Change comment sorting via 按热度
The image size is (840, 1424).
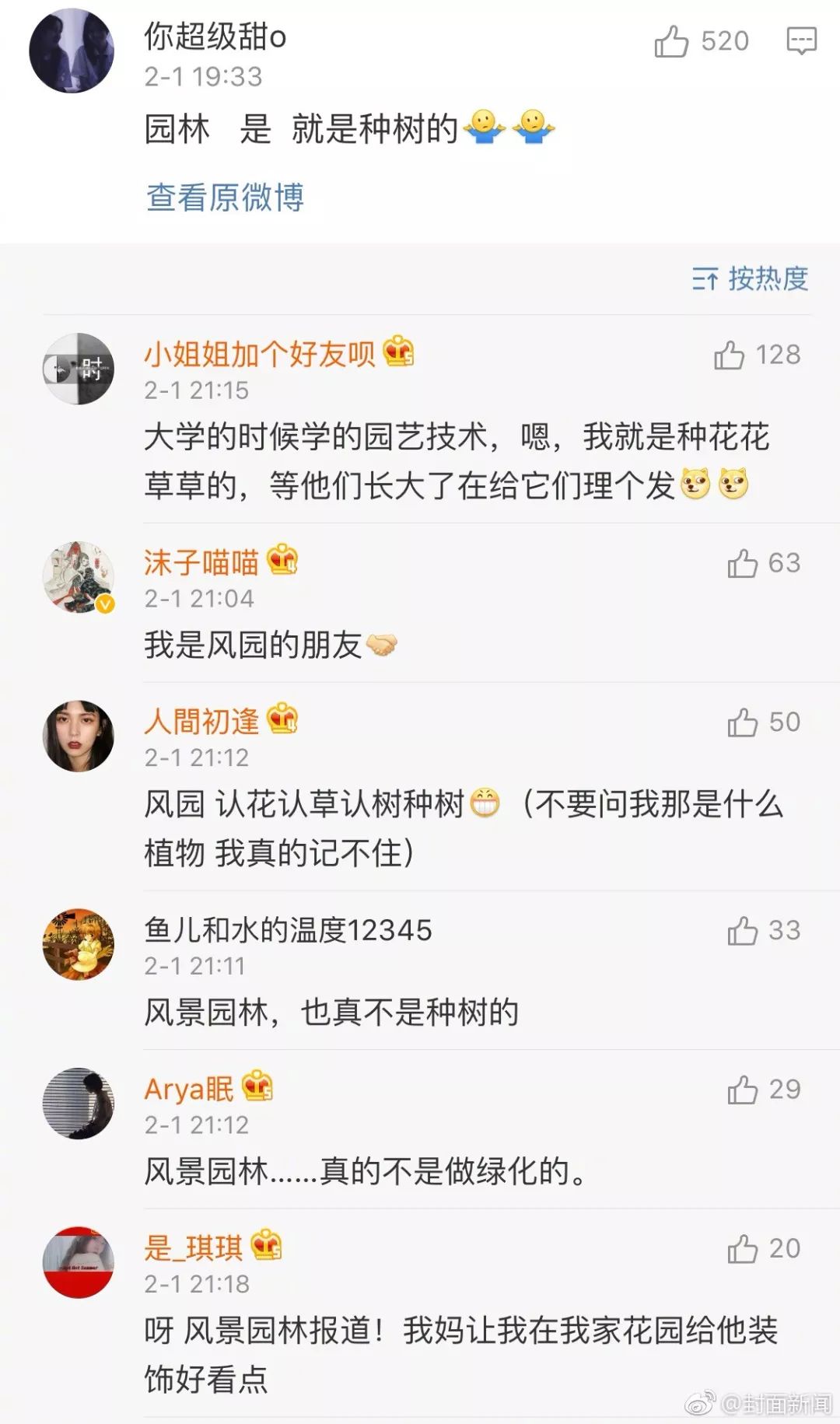pos(751,278)
